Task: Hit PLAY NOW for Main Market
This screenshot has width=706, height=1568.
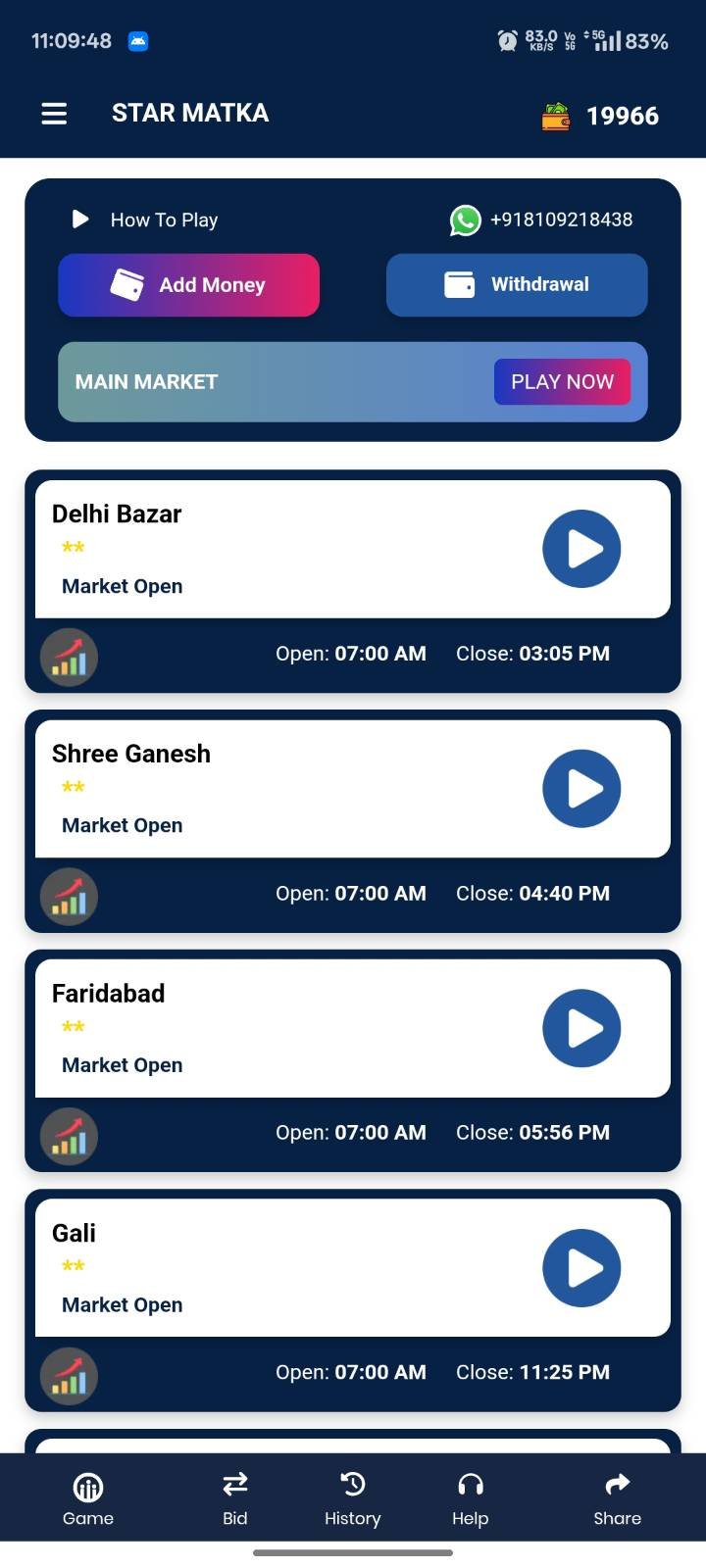Action: (562, 382)
